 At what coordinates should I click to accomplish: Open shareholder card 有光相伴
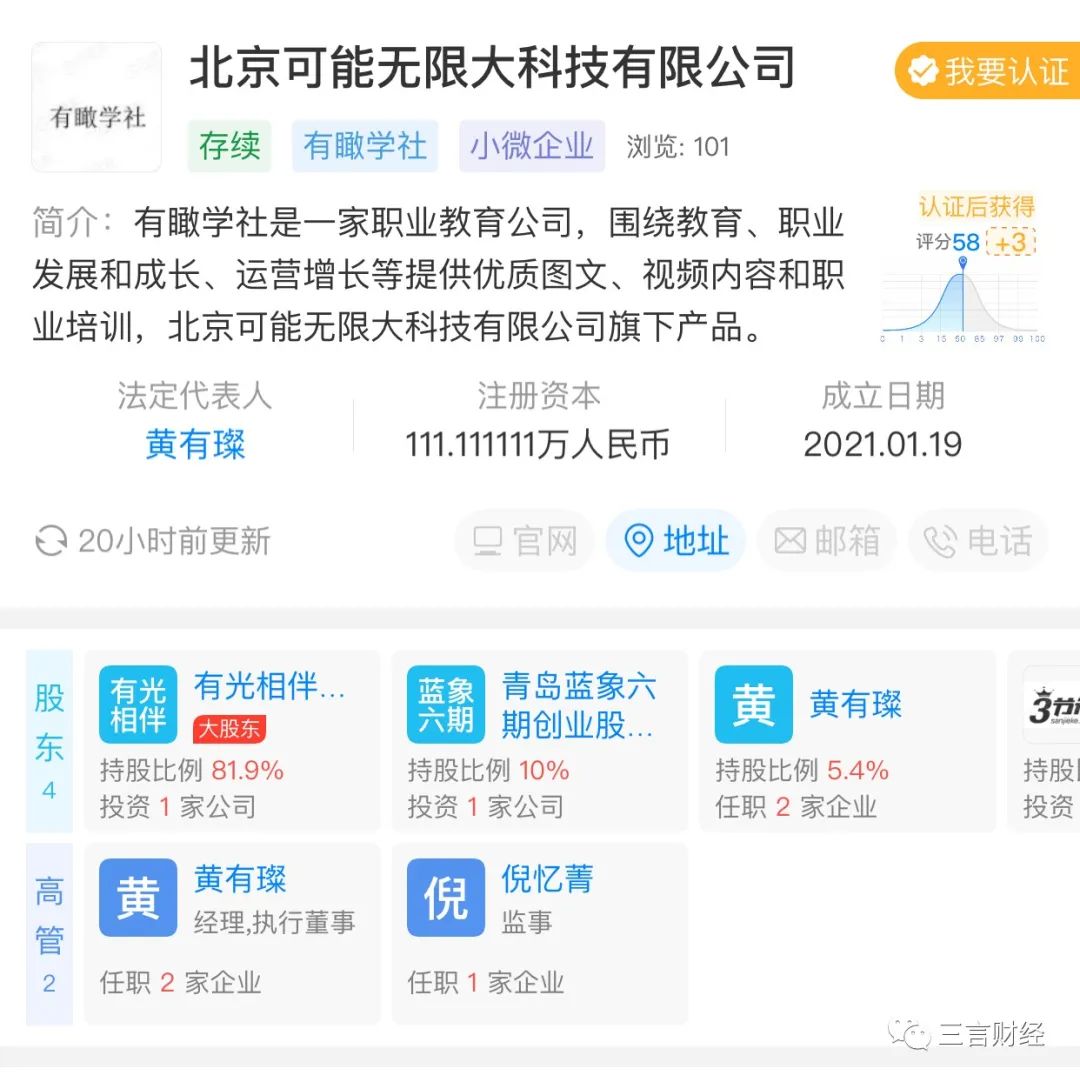coord(232,740)
